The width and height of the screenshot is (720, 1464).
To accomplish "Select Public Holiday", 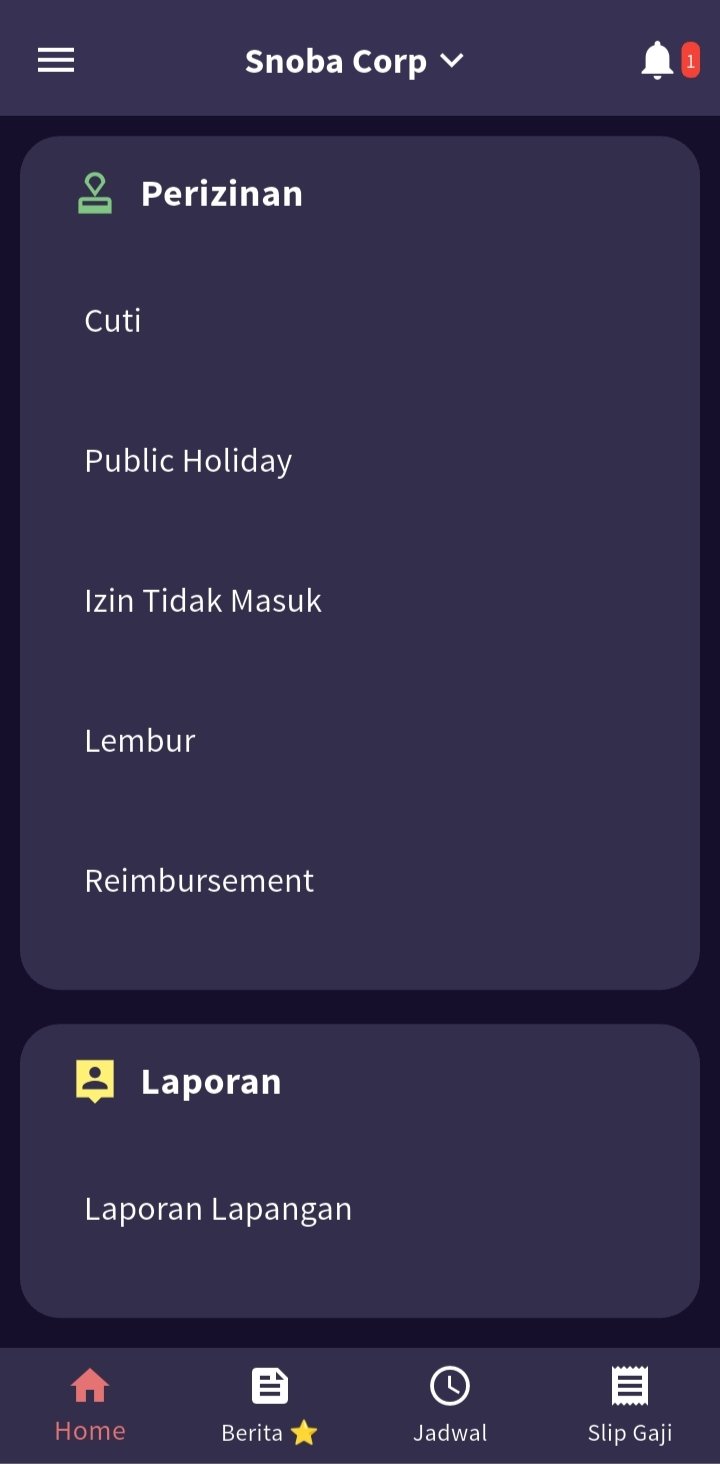I will pos(188,461).
